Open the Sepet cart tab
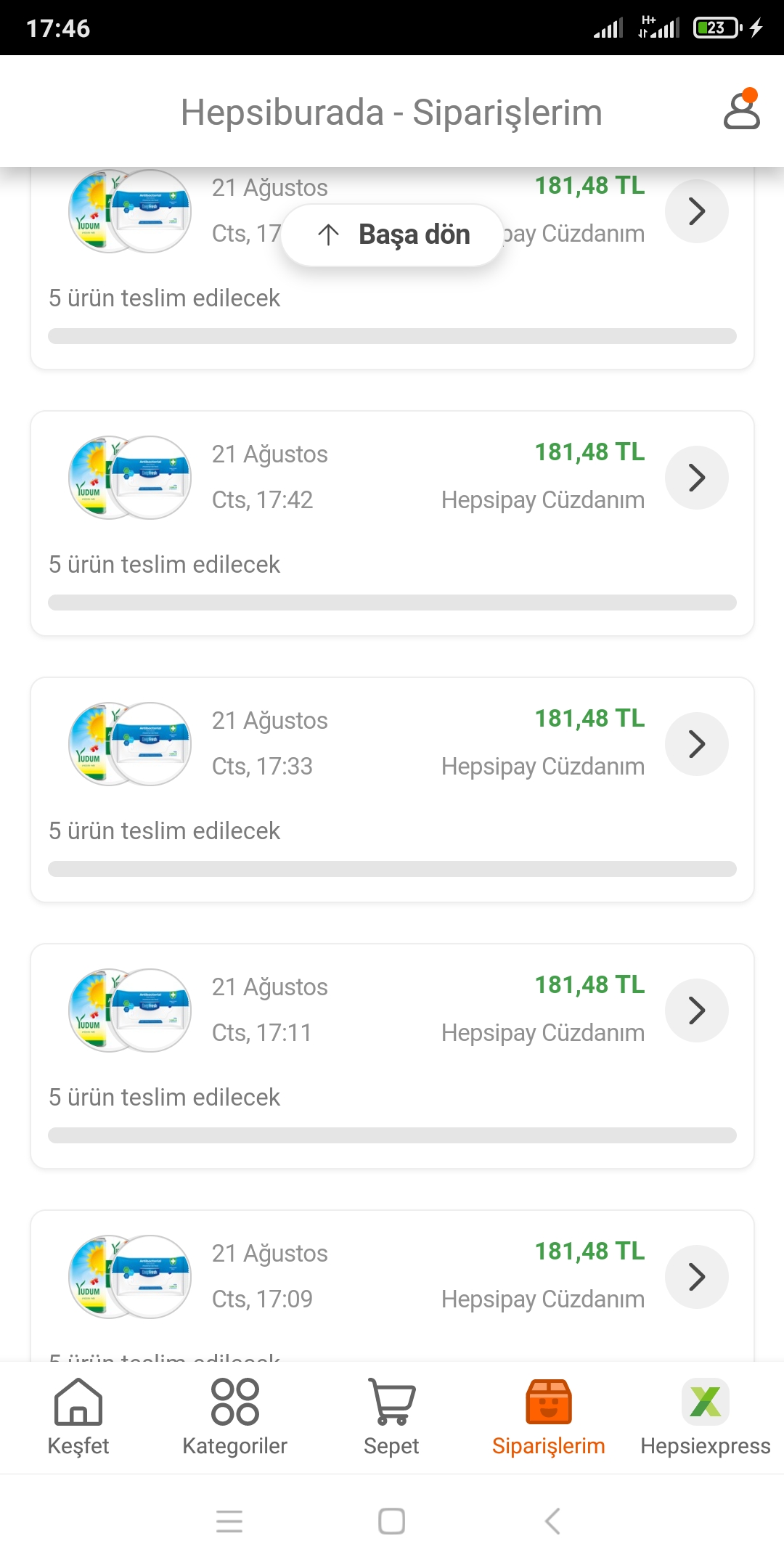The width and height of the screenshot is (784, 1568). [x=392, y=1417]
